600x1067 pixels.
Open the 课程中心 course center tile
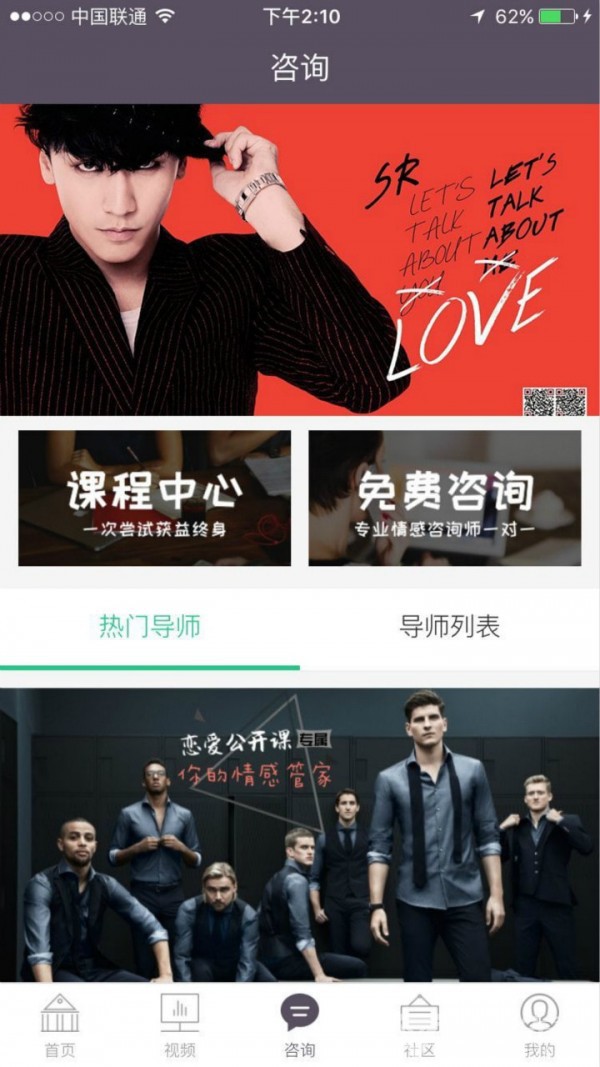click(x=155, y=498)
